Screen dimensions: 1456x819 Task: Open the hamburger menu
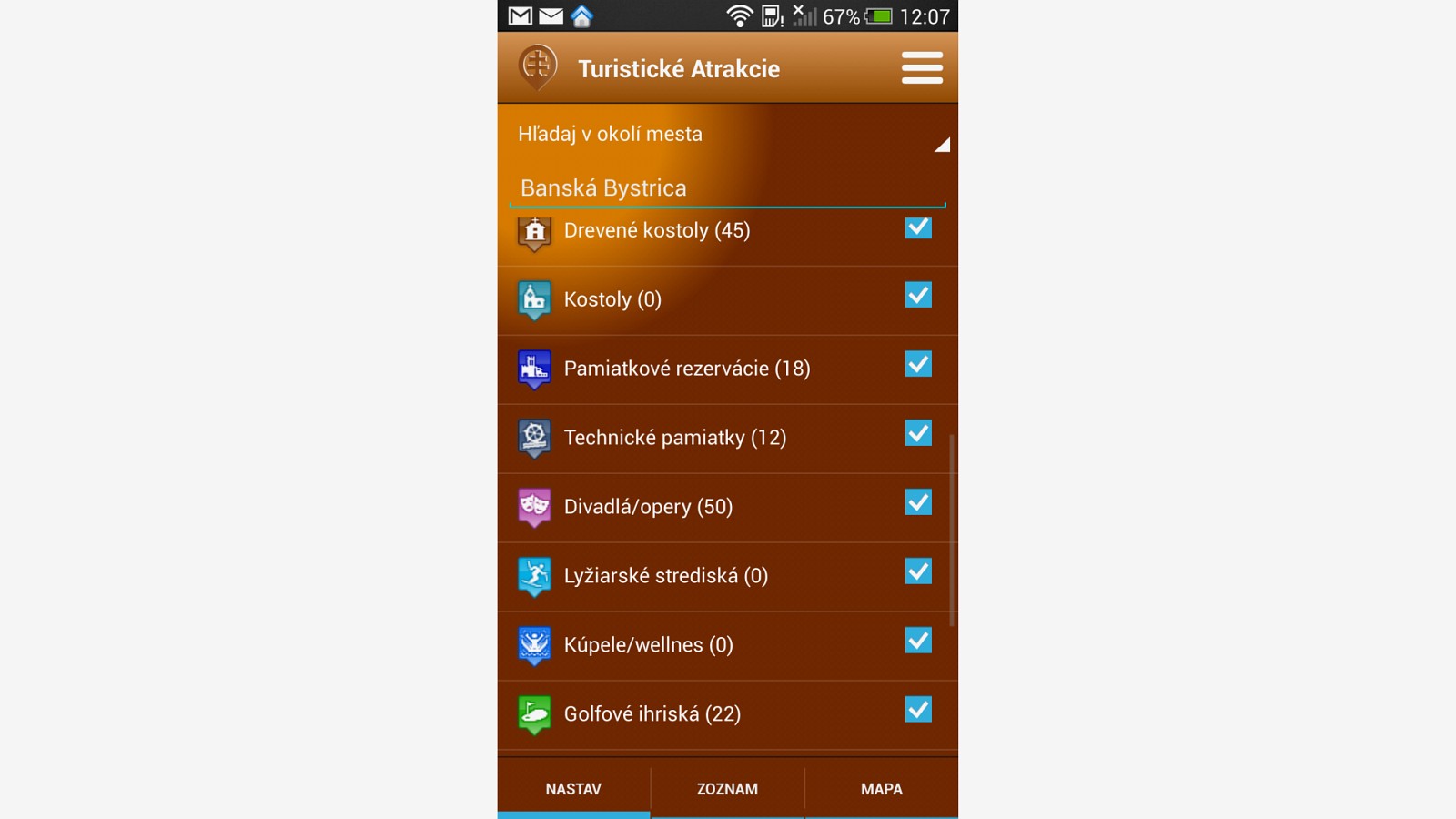point(921,68)
